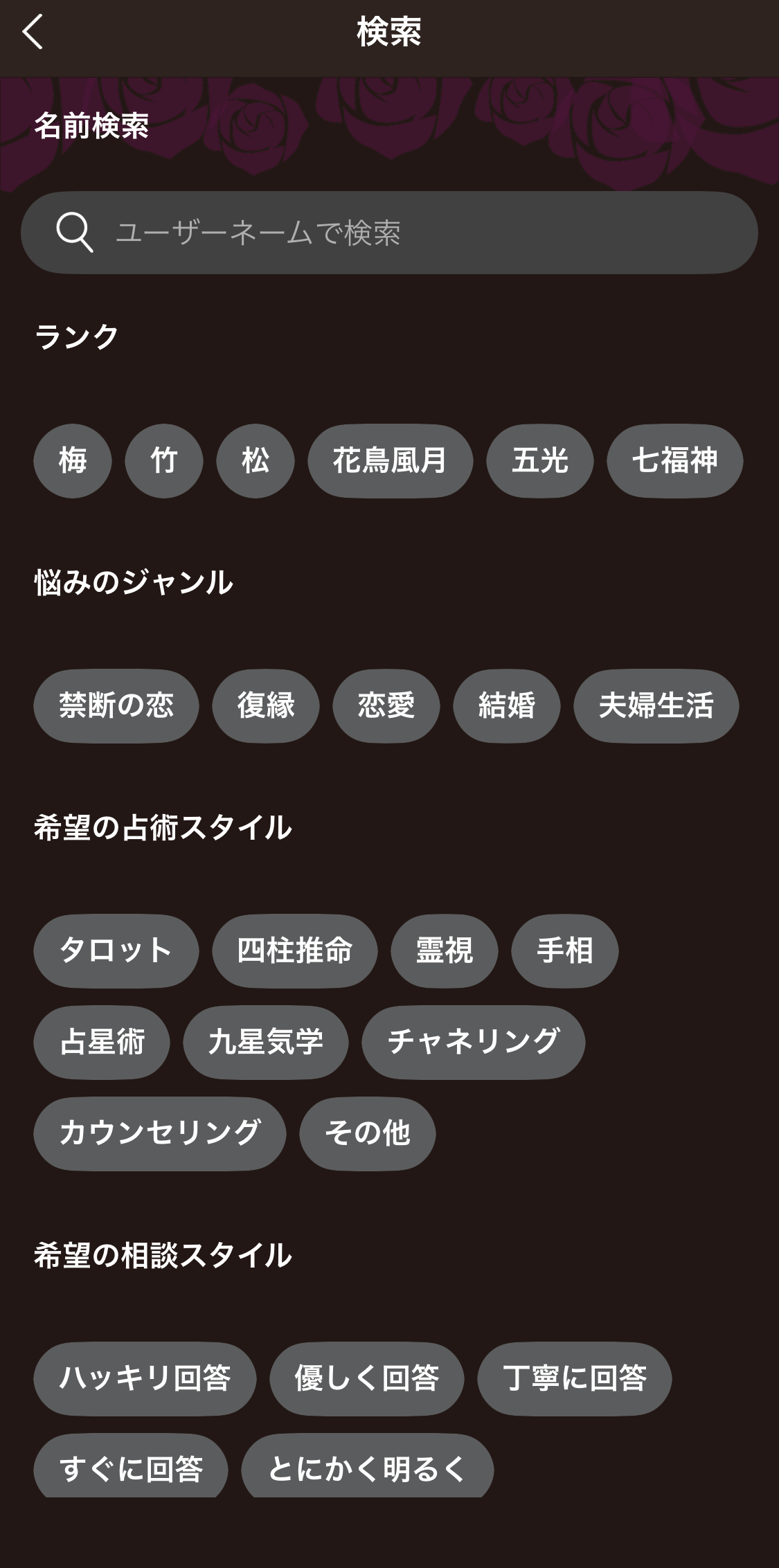Select タロット fortune-telling style
Image resolution: width=779 pixels, height=1568 pixels.
pyautogui.click(x=116, y=950)
